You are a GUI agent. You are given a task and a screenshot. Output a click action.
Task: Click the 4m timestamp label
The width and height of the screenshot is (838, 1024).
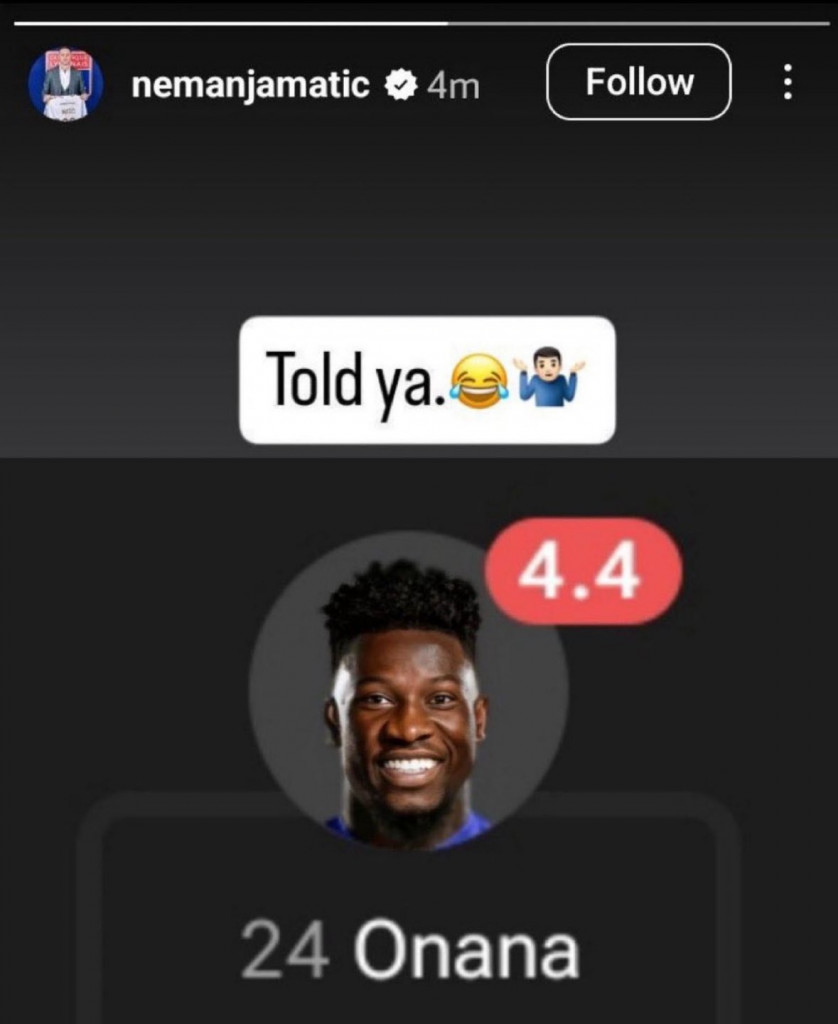[x=455, y=85]
